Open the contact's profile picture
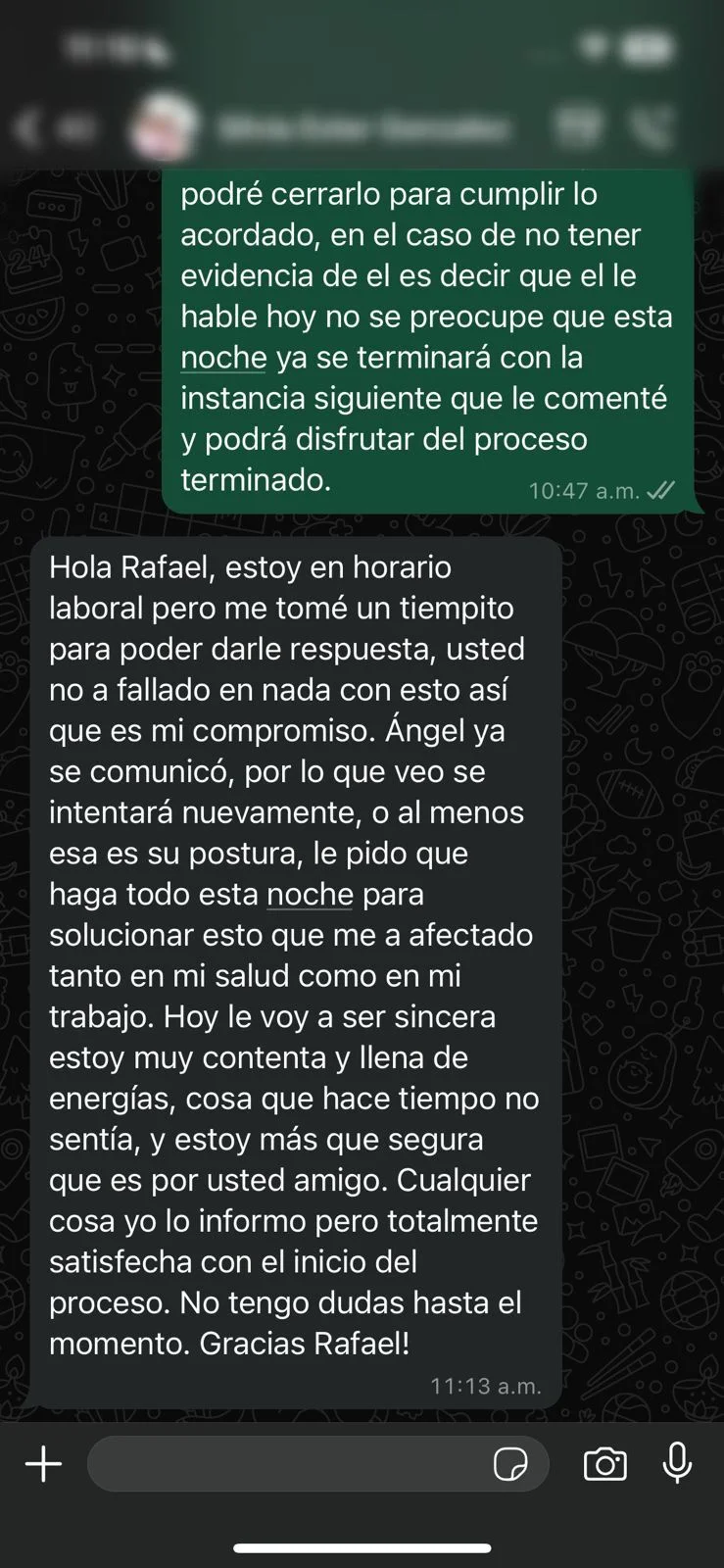The image size is (724, 1568). pos(164,127)
